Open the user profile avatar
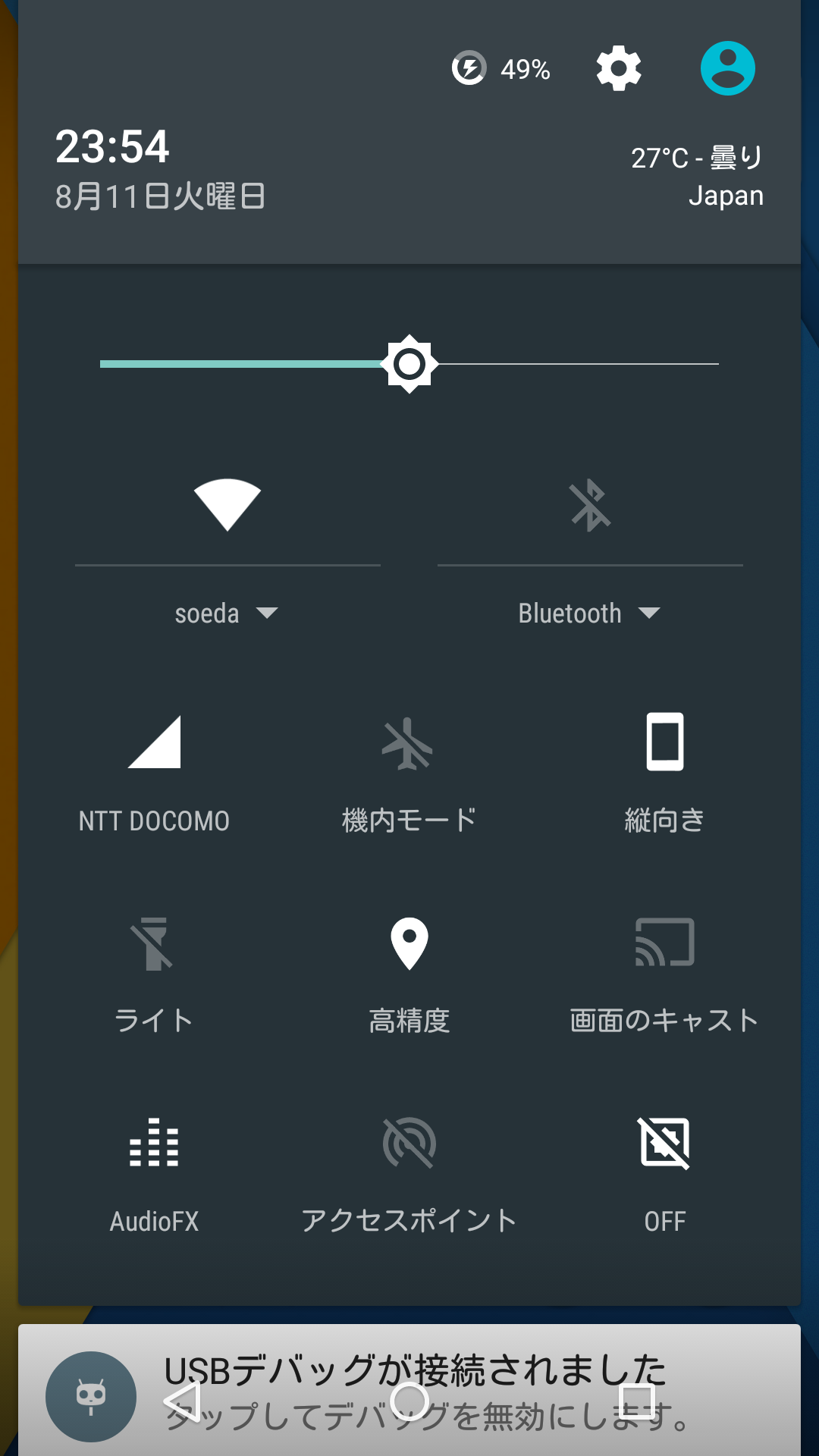This screenshot has height=1456, width=819. pos(727,68)
